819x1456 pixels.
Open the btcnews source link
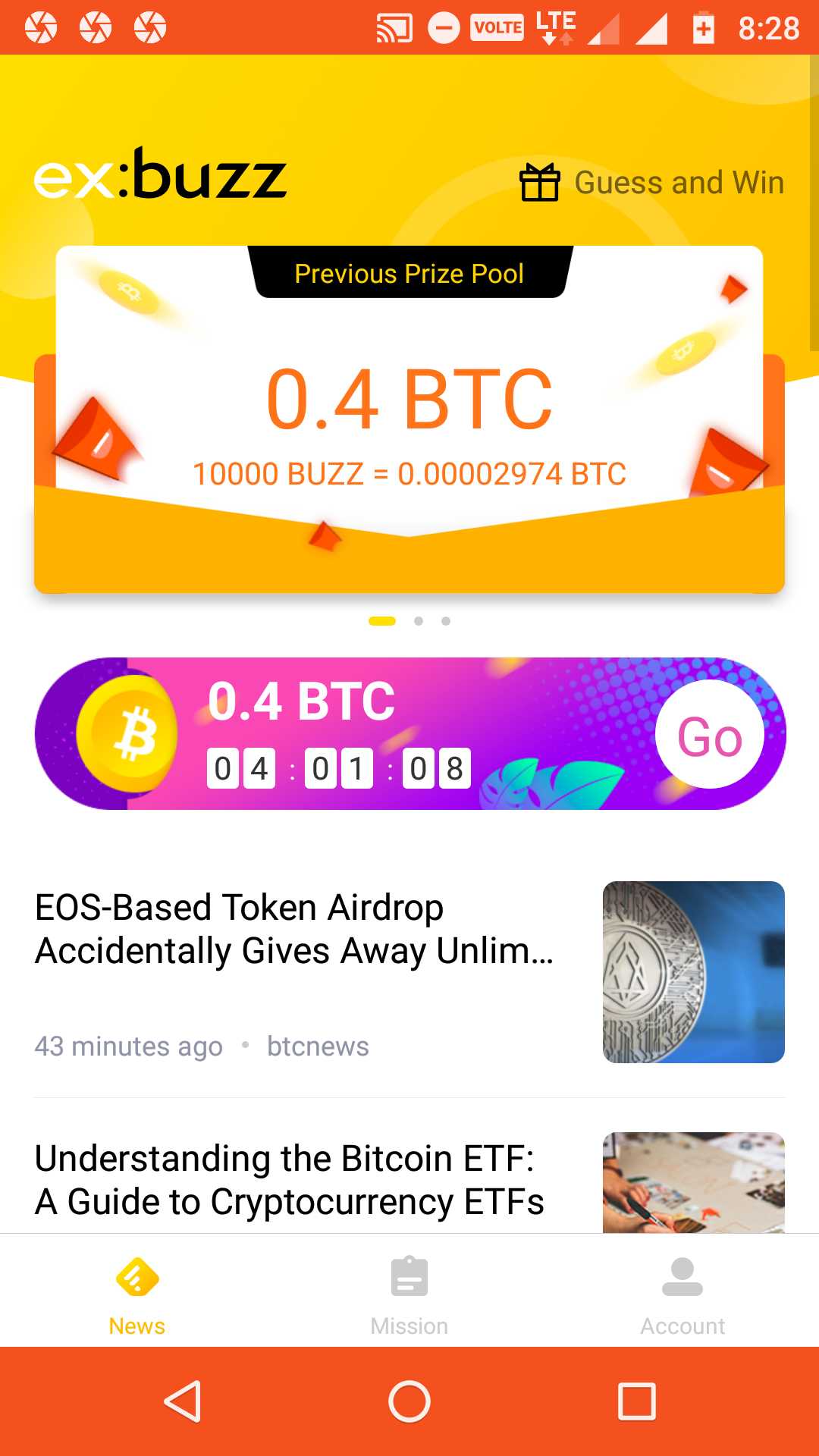318,1045
